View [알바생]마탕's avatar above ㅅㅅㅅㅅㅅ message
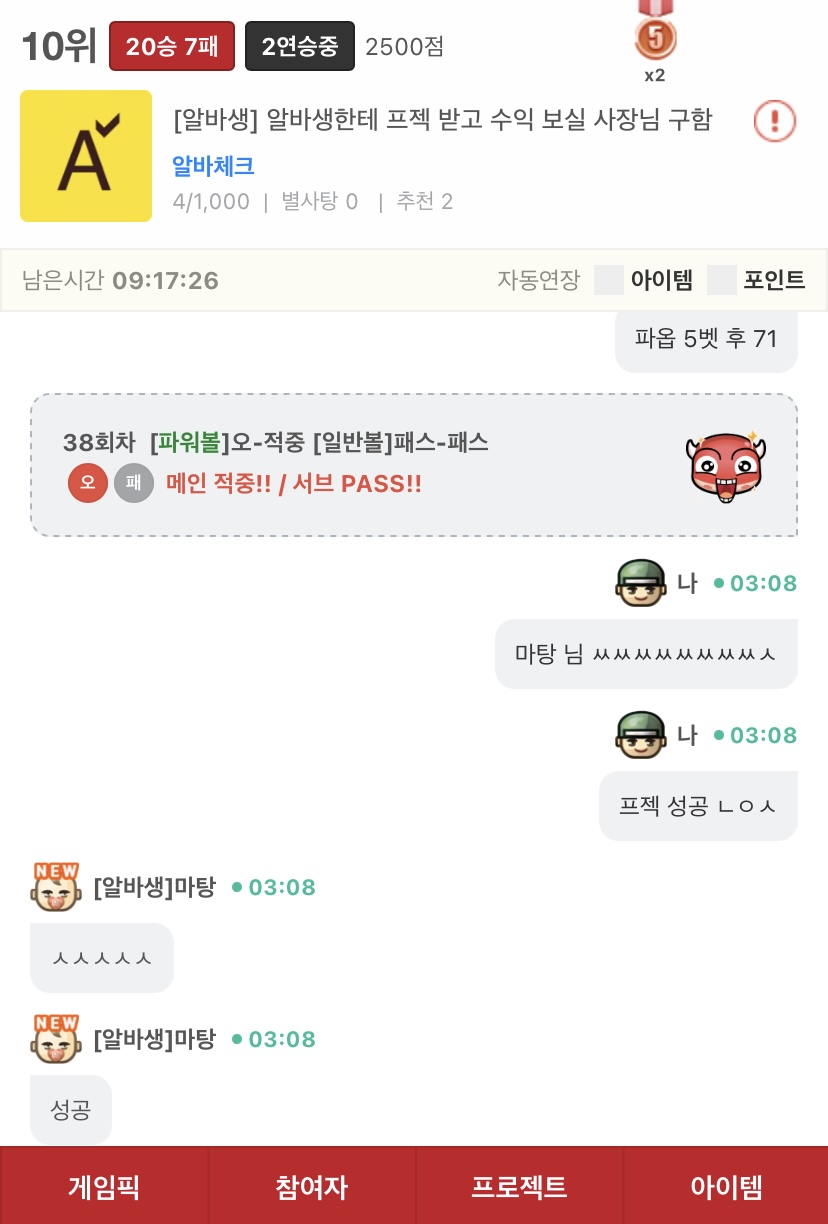Viewport: 828px width, 1224px height. tap(56, 886)
